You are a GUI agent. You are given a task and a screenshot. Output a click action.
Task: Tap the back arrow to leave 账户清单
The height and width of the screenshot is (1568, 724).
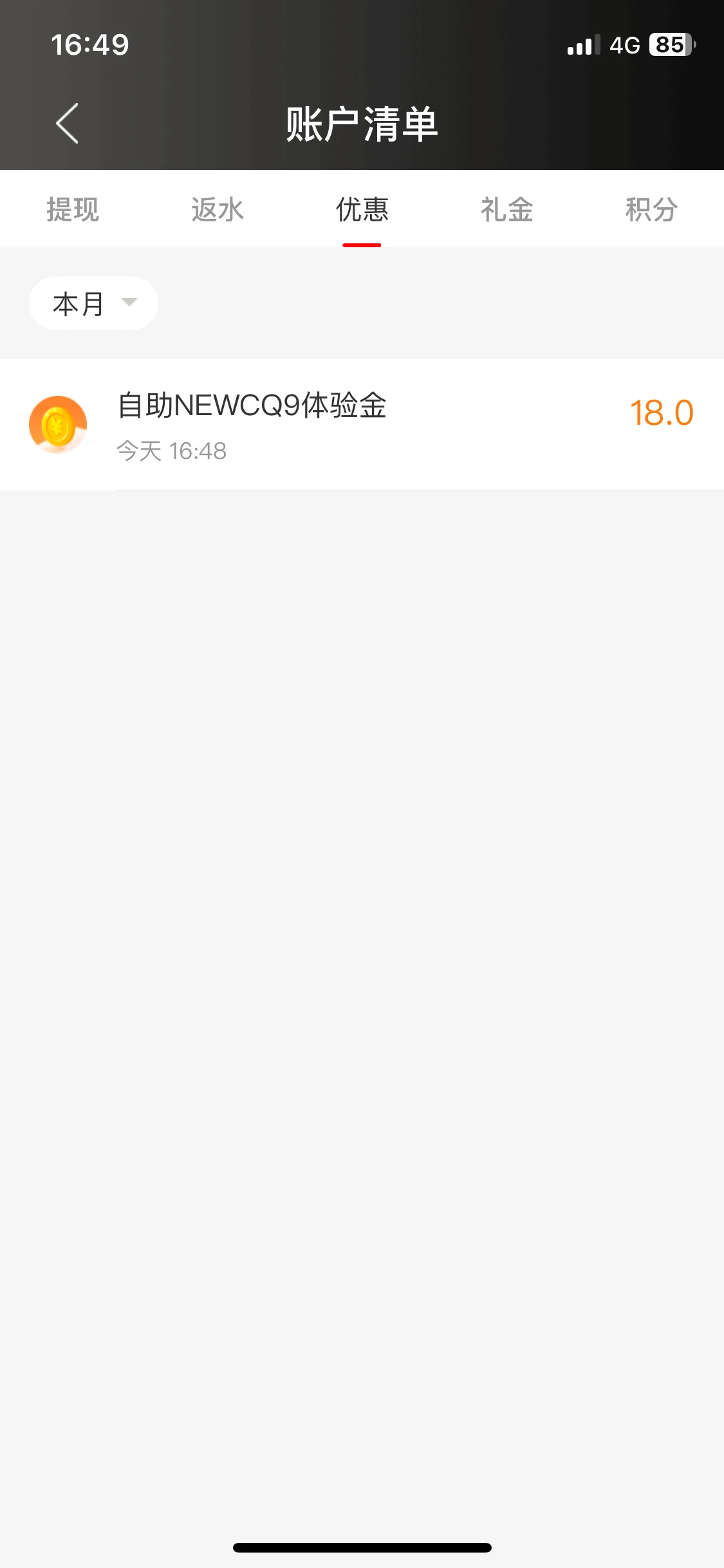tap(67, 124)
